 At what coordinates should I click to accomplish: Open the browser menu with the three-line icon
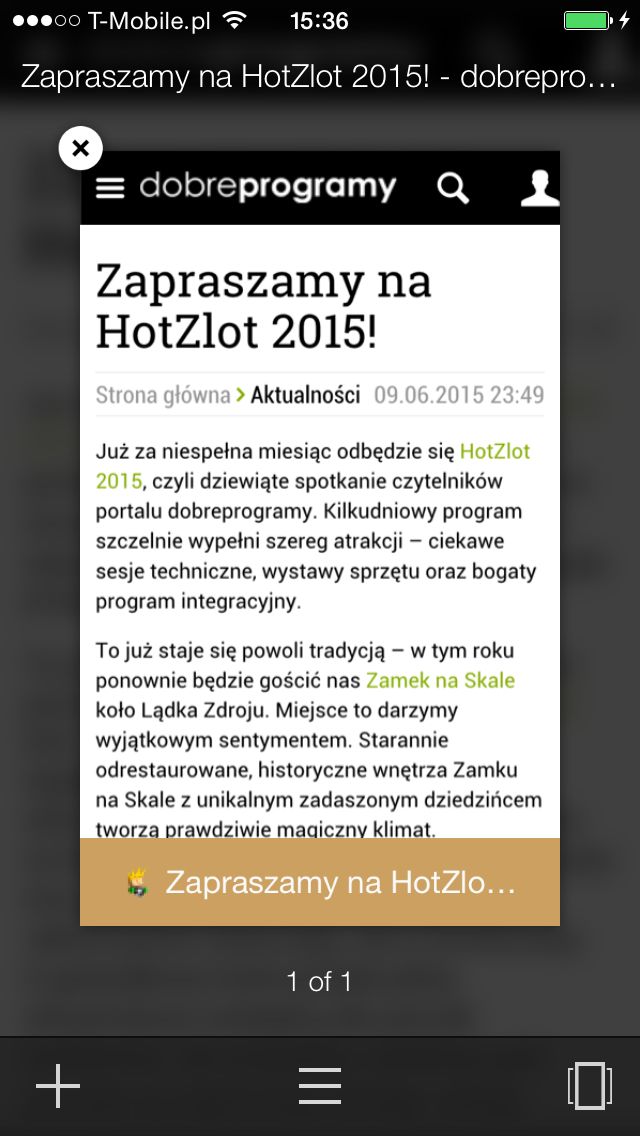point(320,1085)
